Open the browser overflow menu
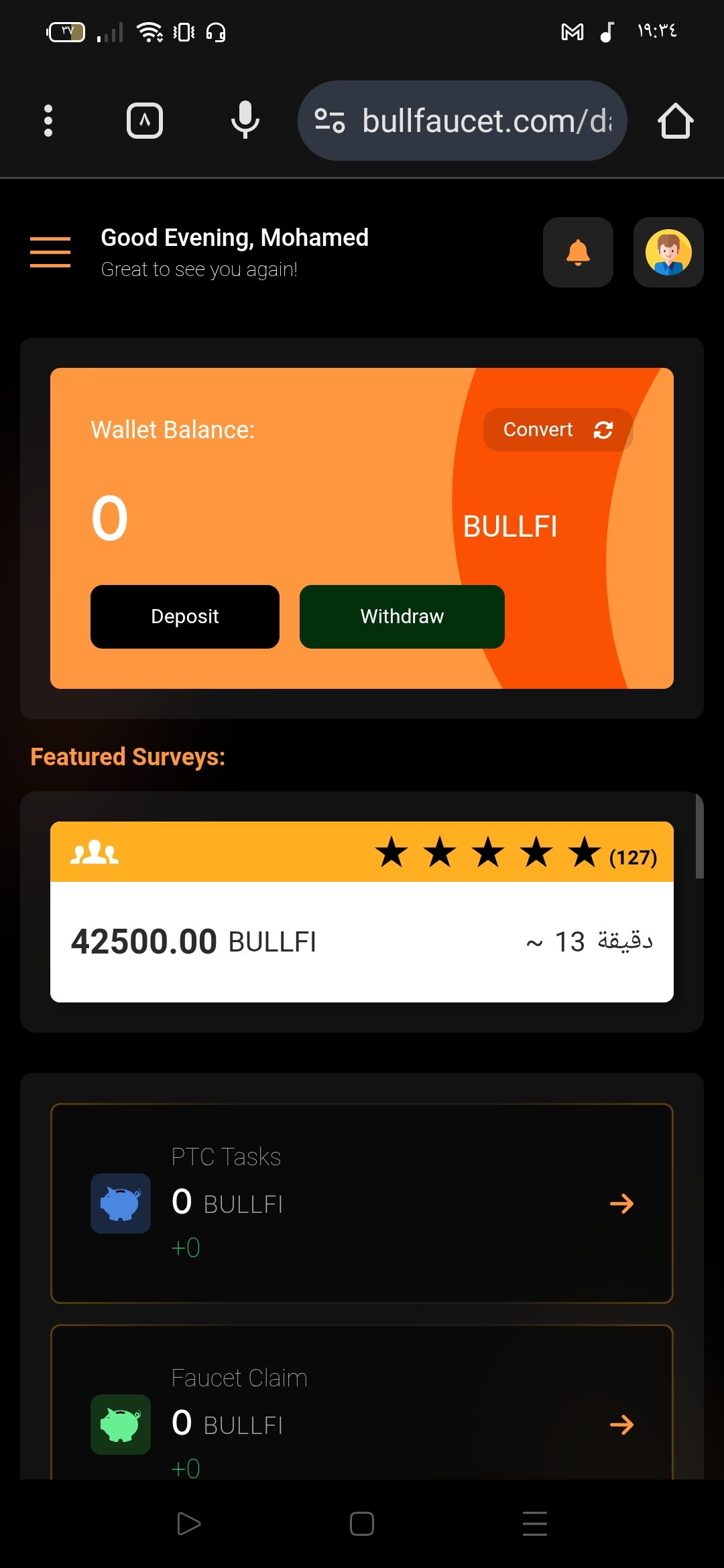This screenshot has width=724, height=1568. point(48,121)
